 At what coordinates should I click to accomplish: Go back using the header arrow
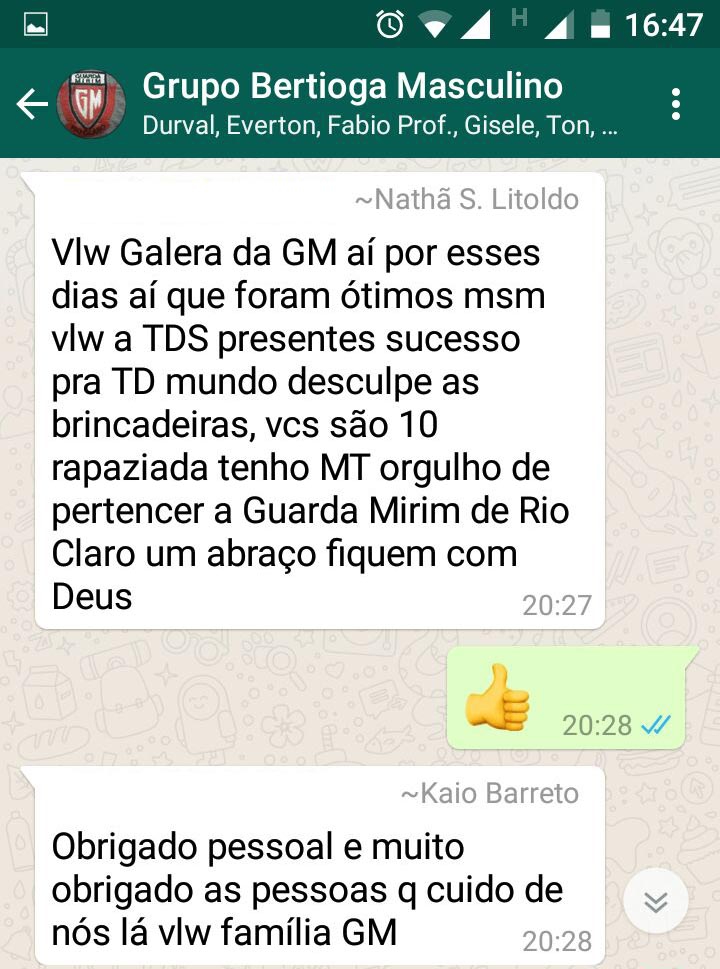pos(32,104)
